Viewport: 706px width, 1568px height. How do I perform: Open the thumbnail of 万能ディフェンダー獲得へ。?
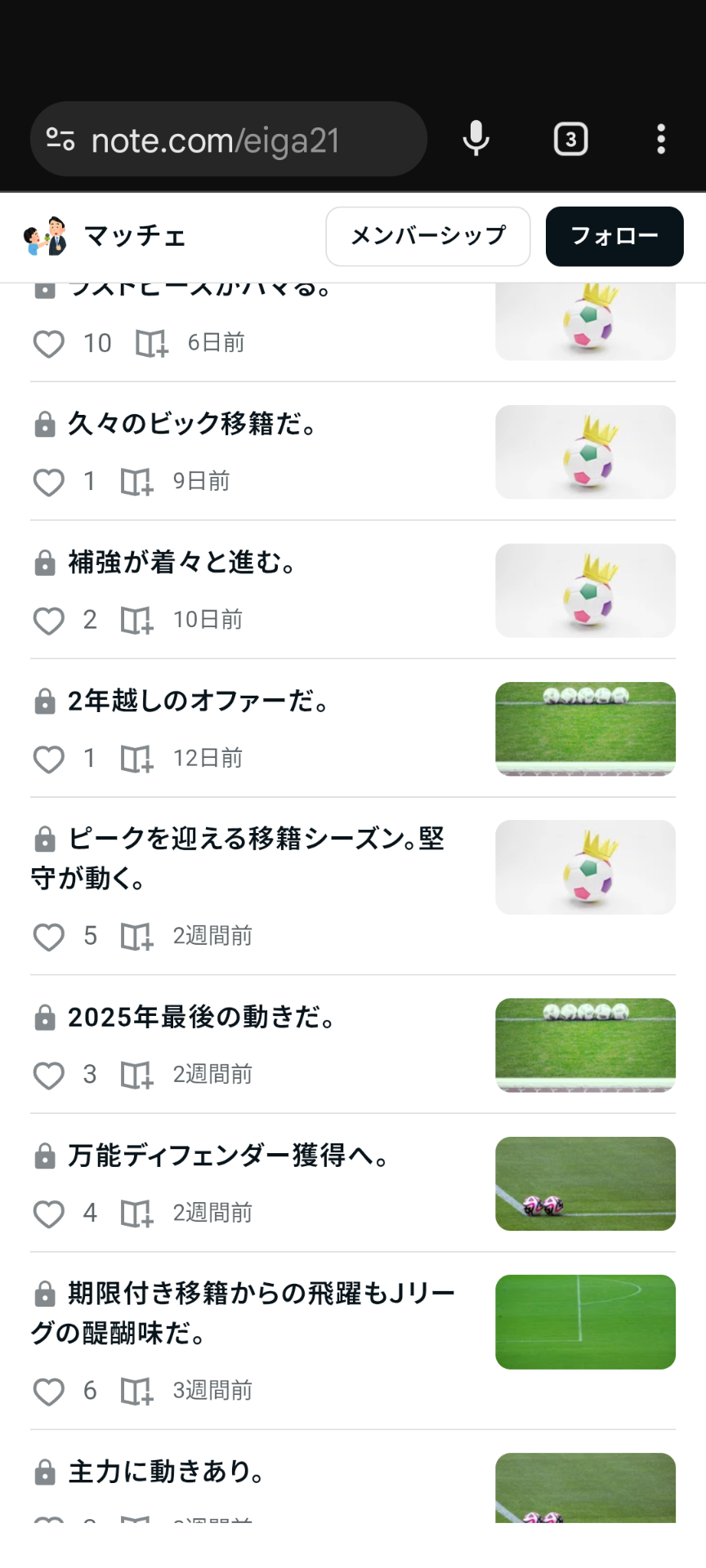pos(585,1183)
